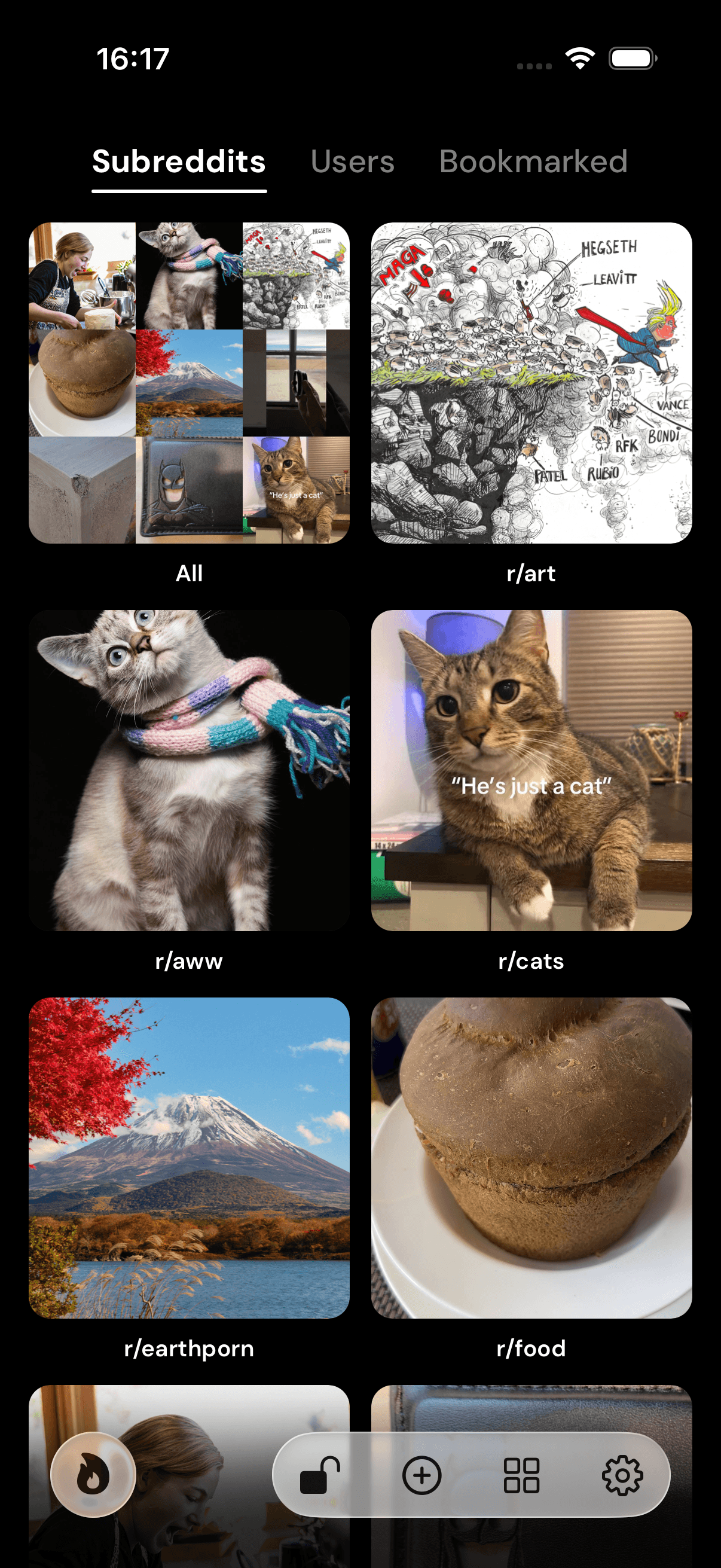Open the All collage tile
This screenshot has width=721, height=1568.
tap(190, 383)
